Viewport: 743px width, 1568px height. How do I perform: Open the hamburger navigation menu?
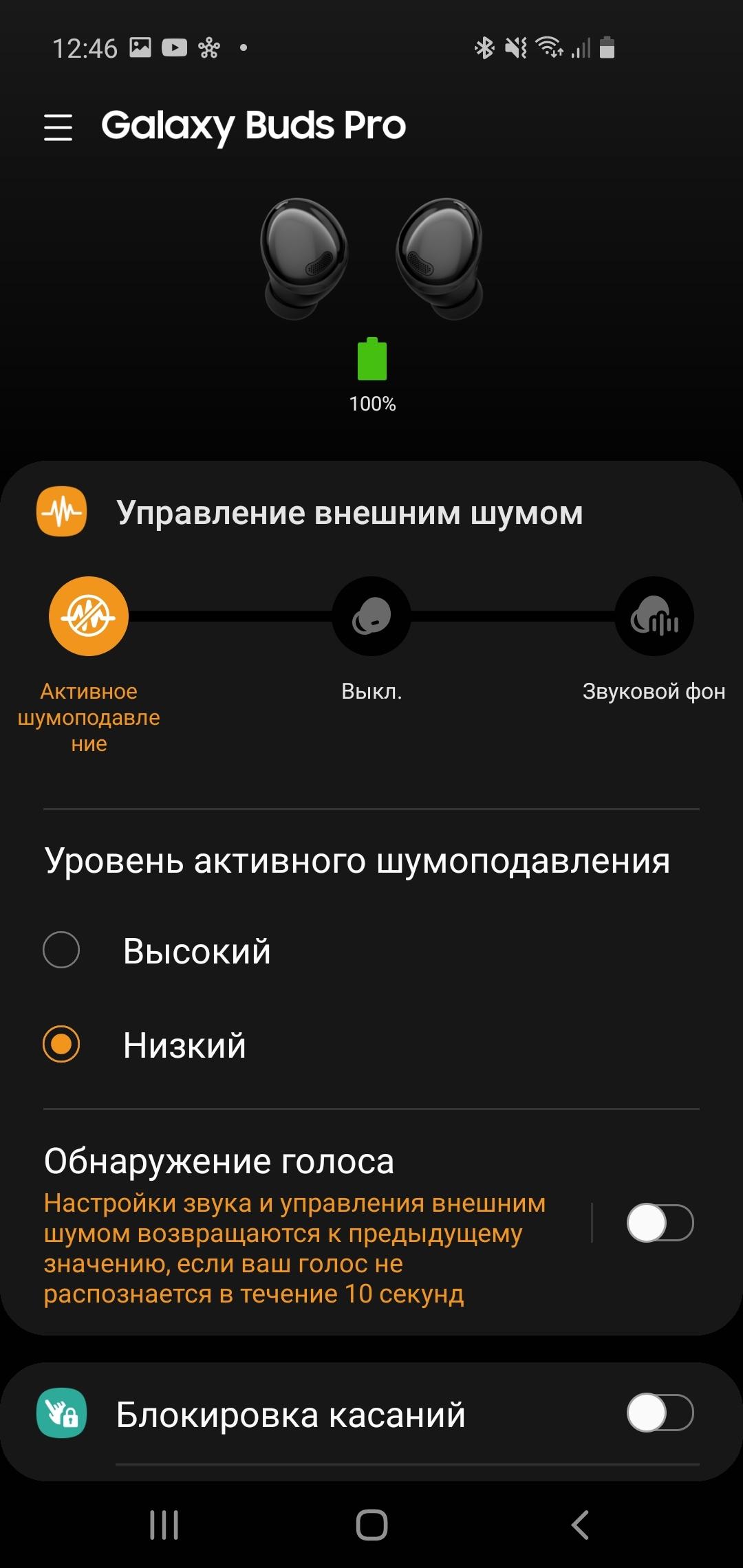coord(58,127)
